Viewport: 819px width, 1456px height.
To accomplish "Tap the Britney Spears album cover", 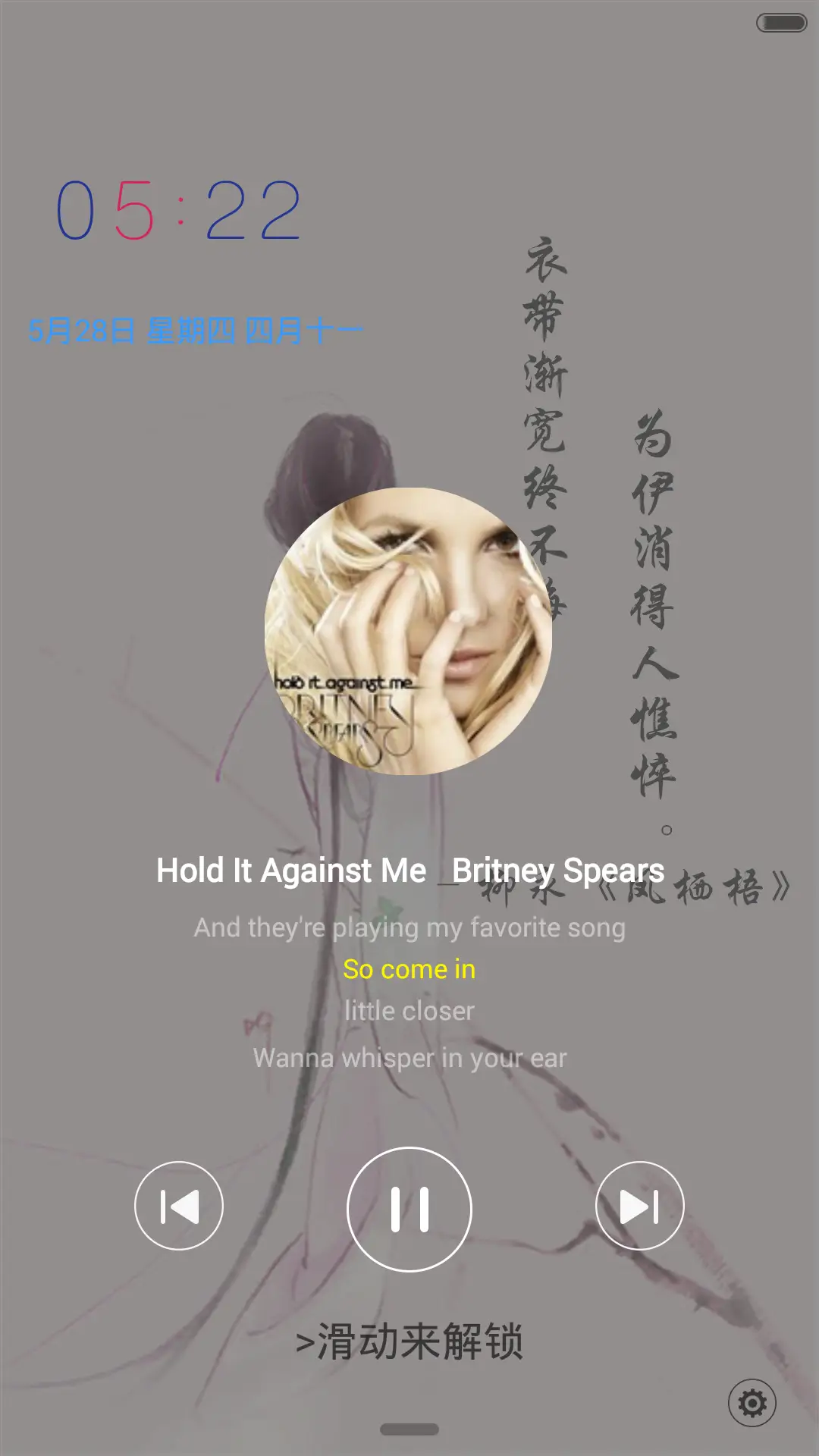I will [408, 631].
